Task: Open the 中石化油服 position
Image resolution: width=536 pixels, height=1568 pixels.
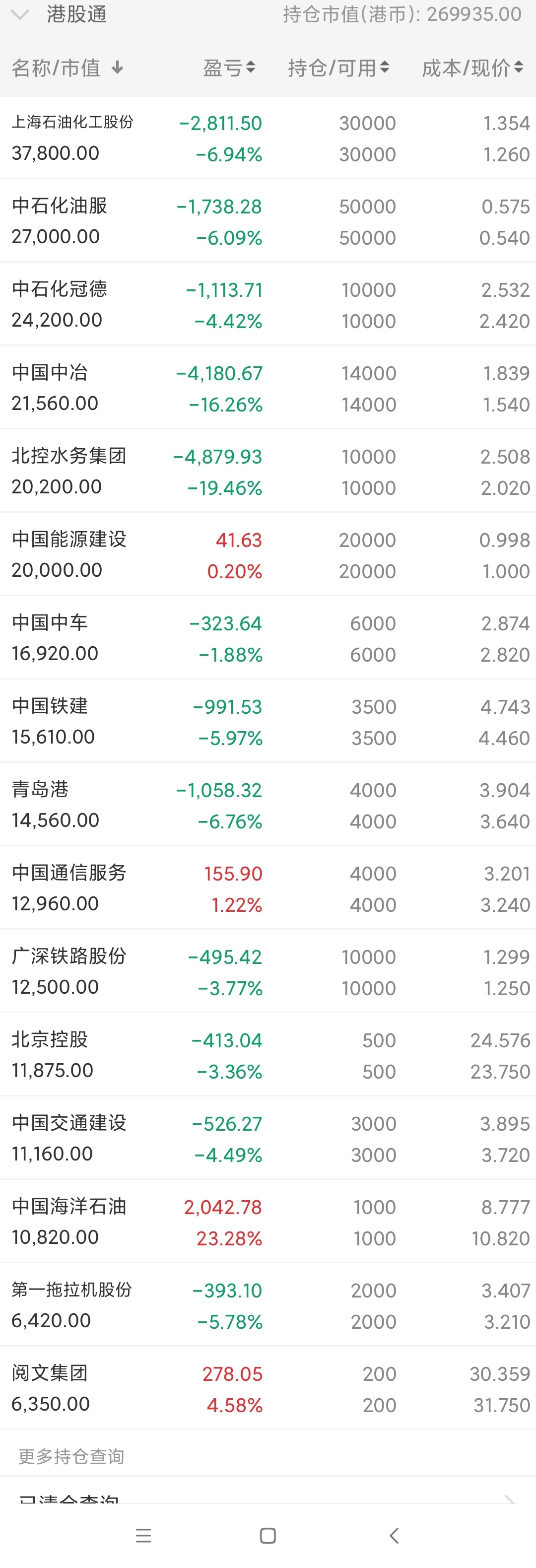Action: (268, 221)
